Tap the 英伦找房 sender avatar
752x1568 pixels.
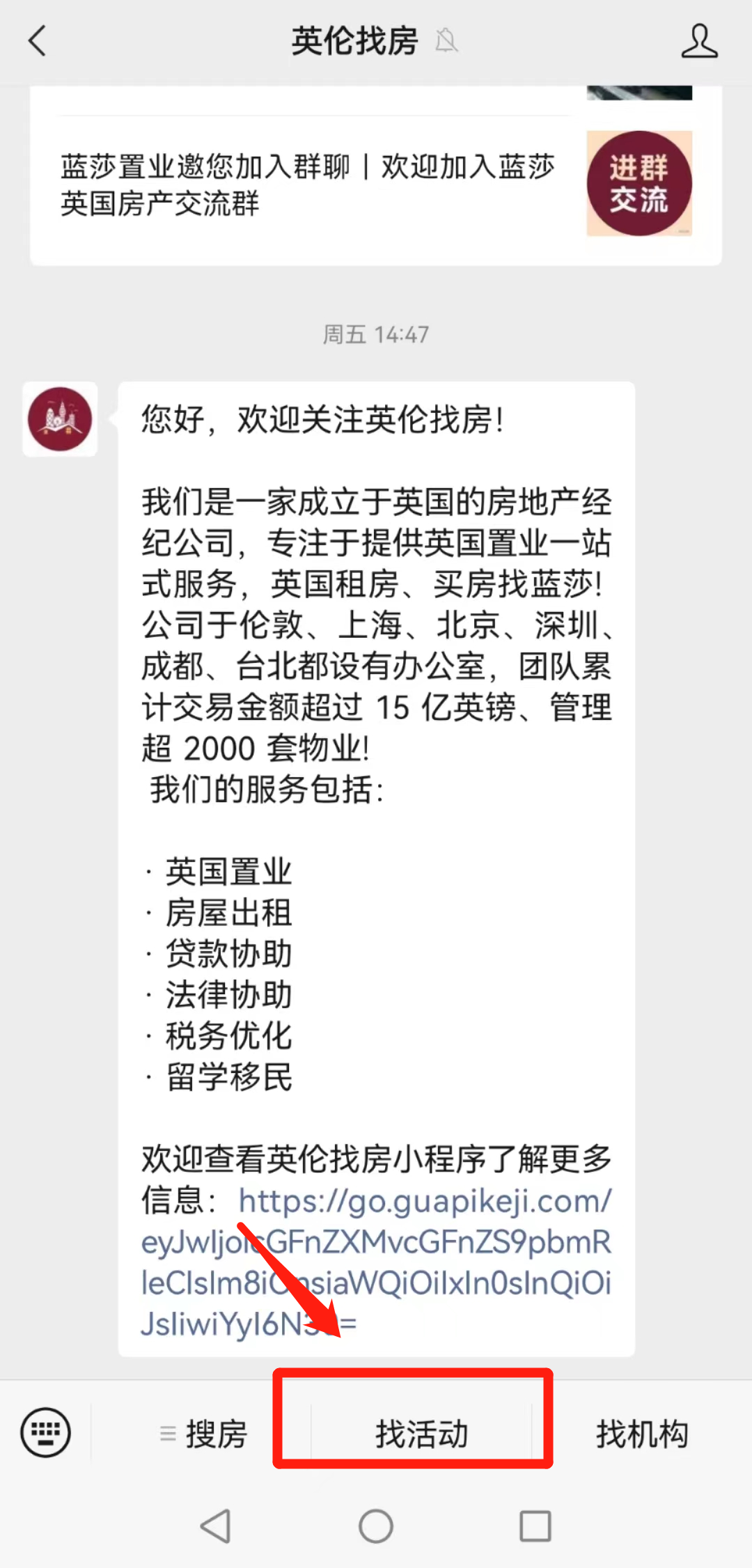coord(60,419)
